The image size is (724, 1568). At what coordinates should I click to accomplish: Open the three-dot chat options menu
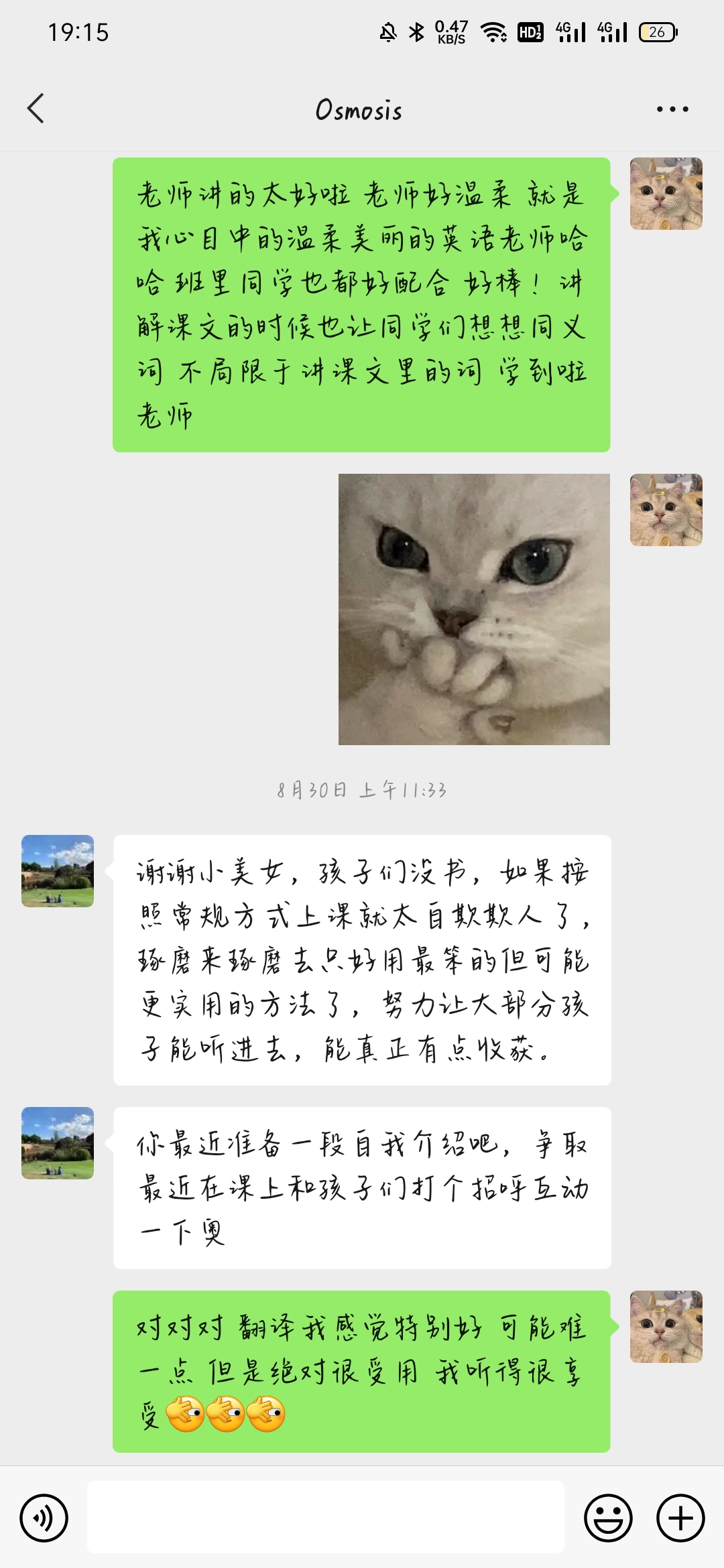(x=672, y=109)
